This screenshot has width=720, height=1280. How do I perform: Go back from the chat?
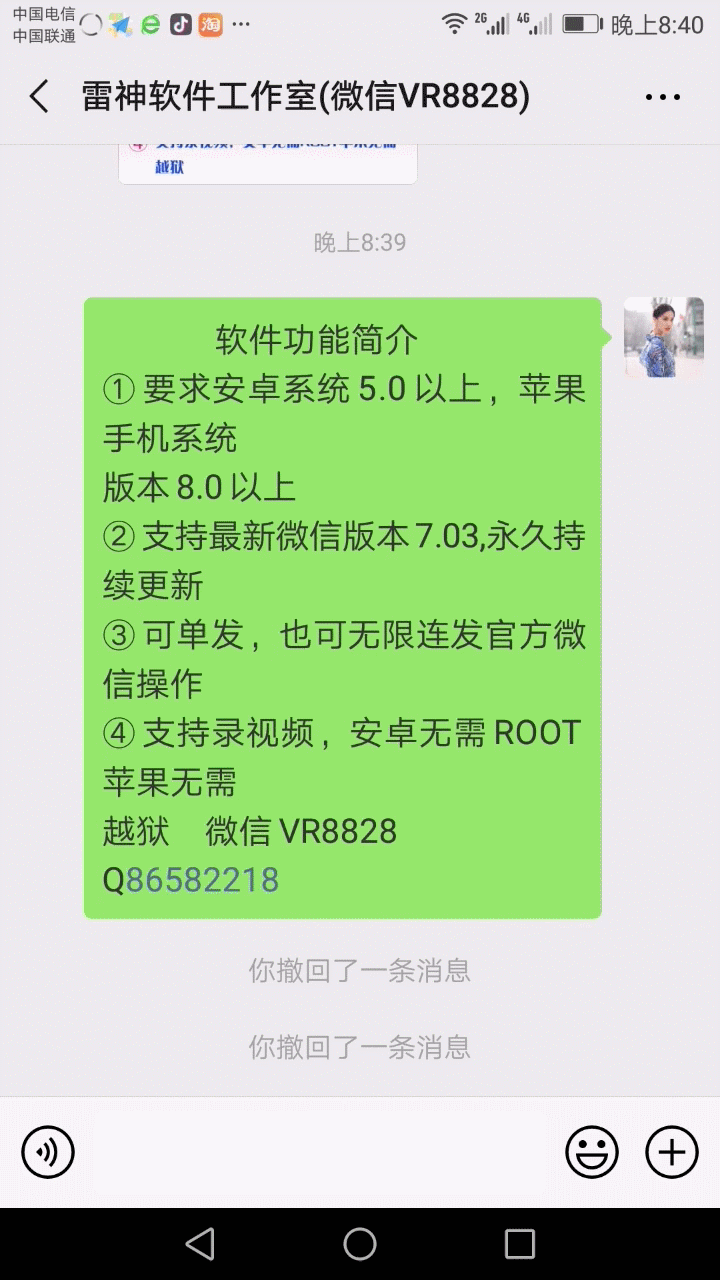pyautogui.click(x=39, y=97)
